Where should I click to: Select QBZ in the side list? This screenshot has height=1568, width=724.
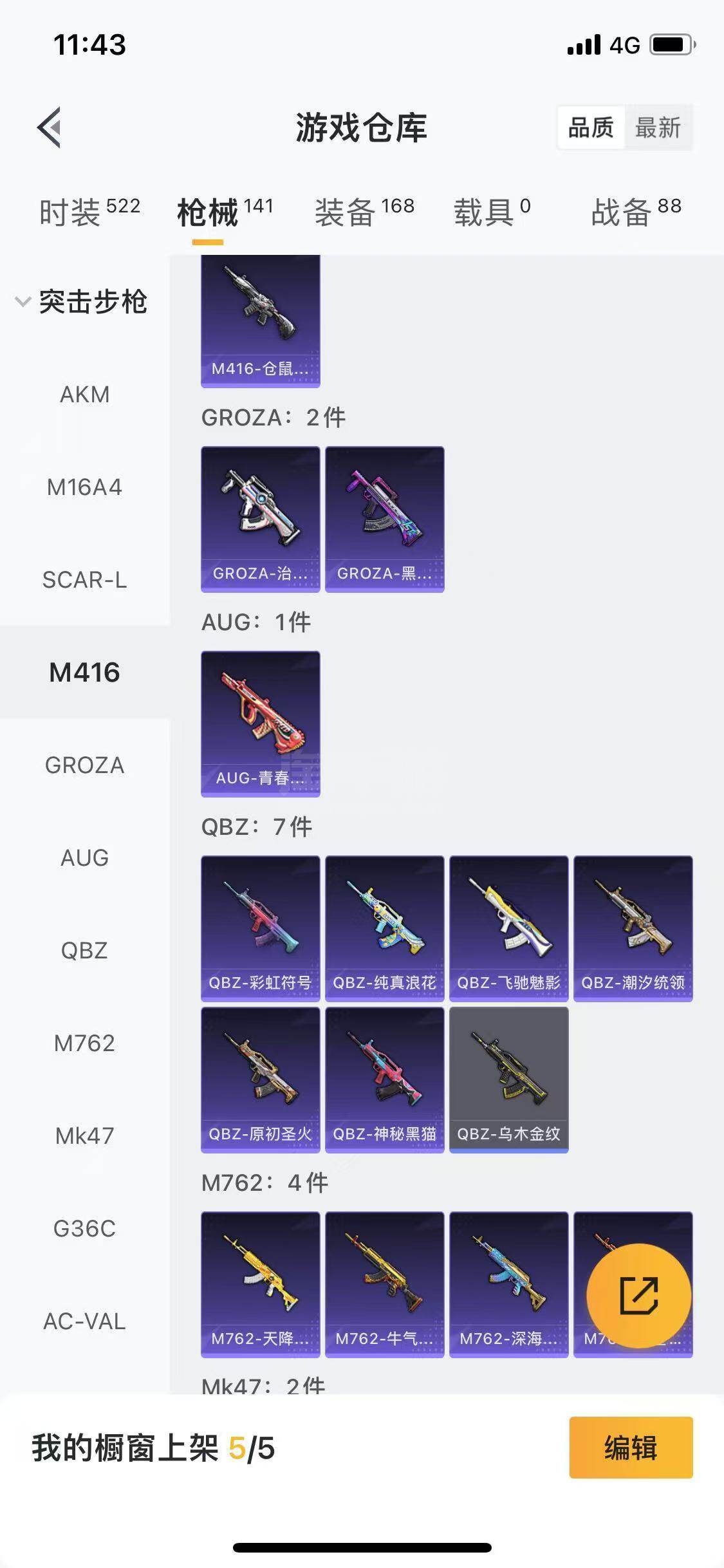tap(85, 950)
